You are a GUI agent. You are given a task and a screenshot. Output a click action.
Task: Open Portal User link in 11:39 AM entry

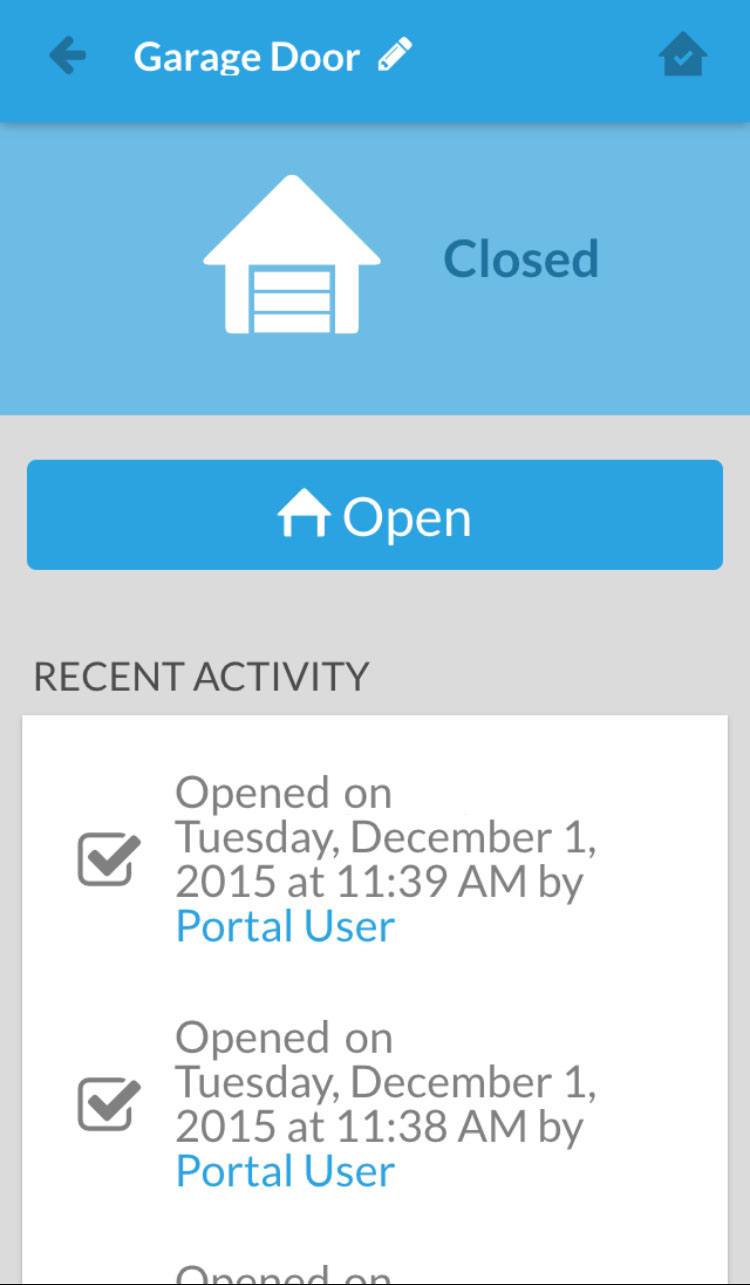click(285, 926)
